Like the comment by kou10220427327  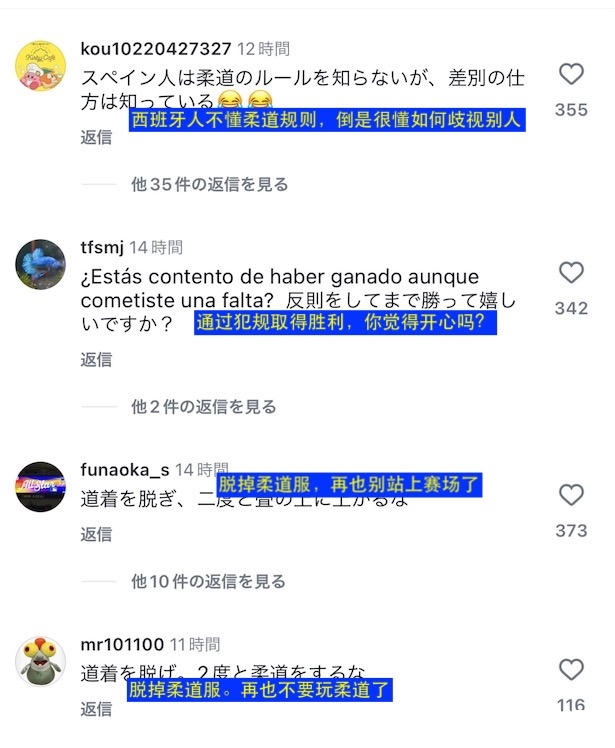571,75
